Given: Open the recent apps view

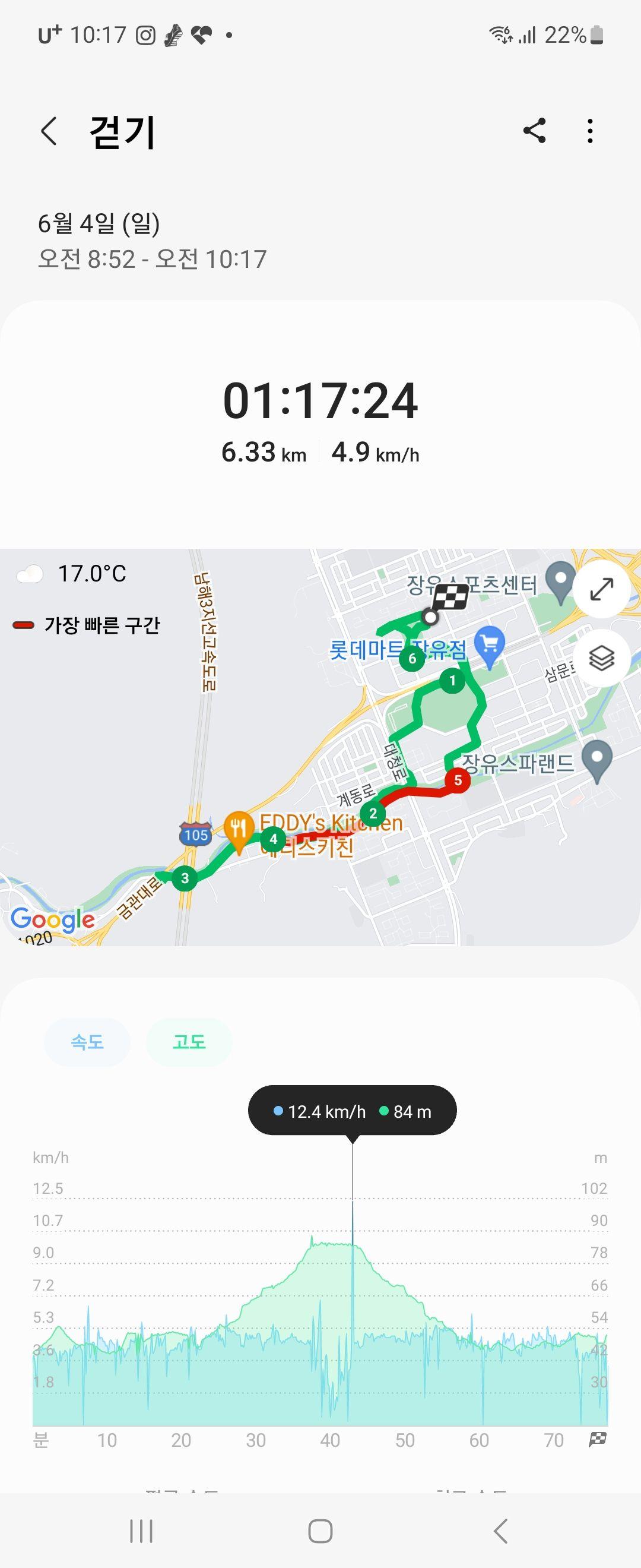Looking at the screenshot, I should 141,1531.
